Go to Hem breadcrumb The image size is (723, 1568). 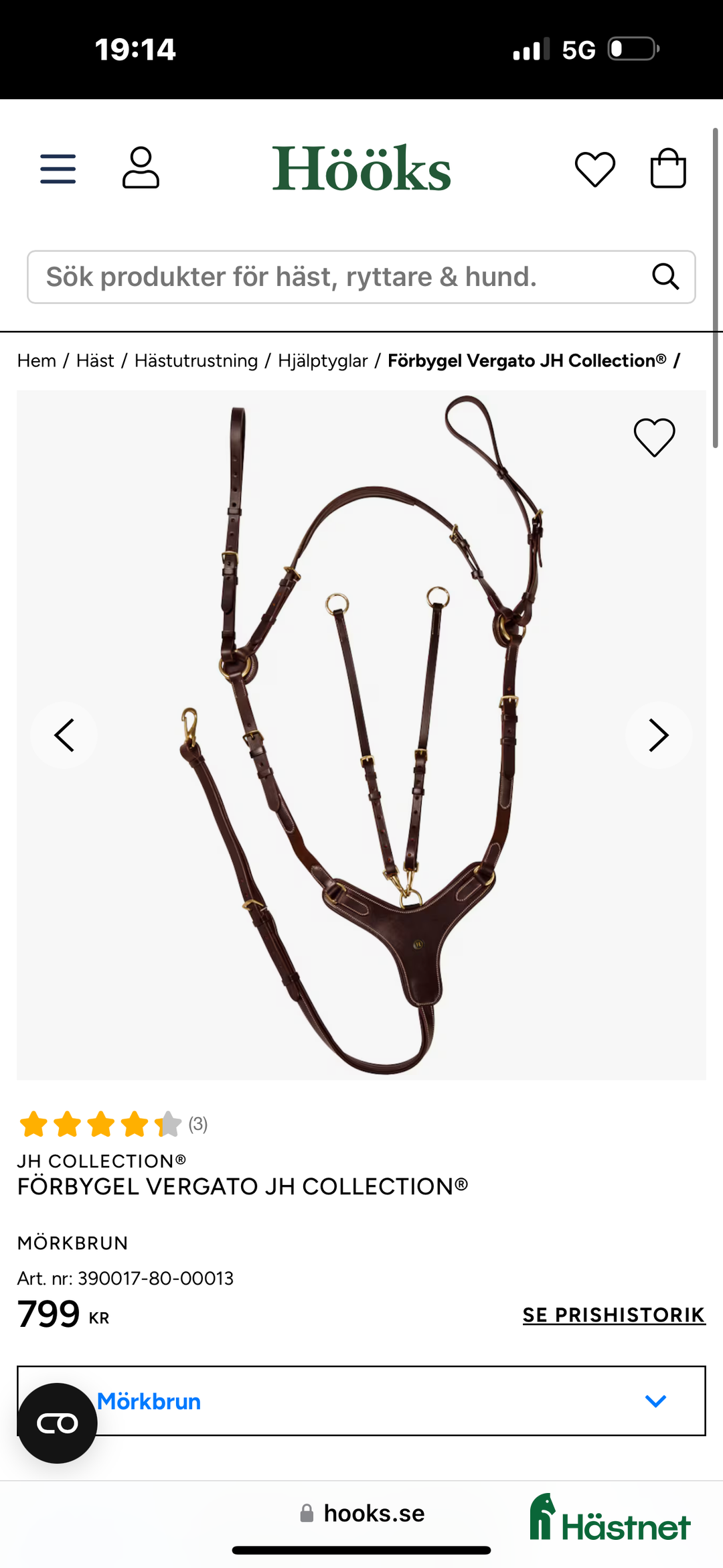click(x=37, y=361)
